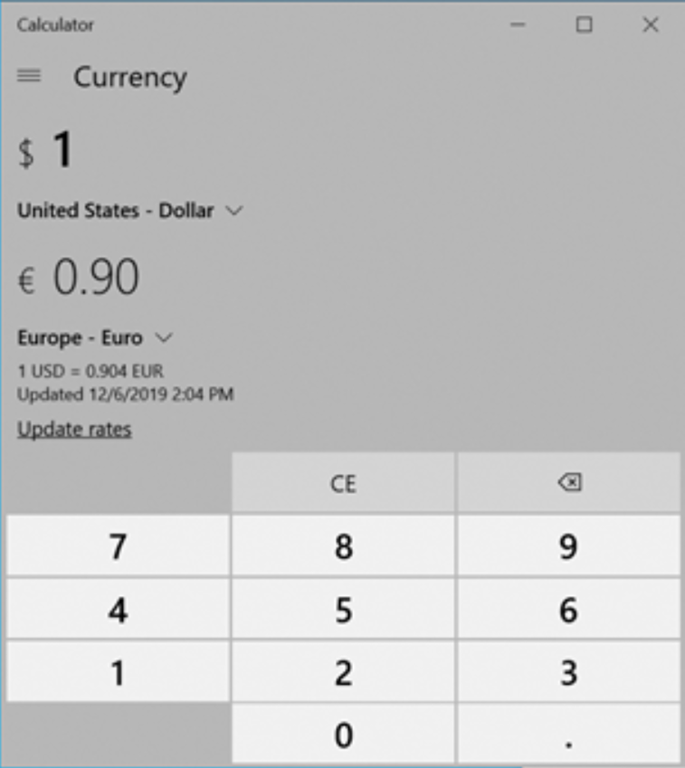Viewport: 685px width, 768px height.
Task: Add a decimal point
Action: (x=568, y=736)
